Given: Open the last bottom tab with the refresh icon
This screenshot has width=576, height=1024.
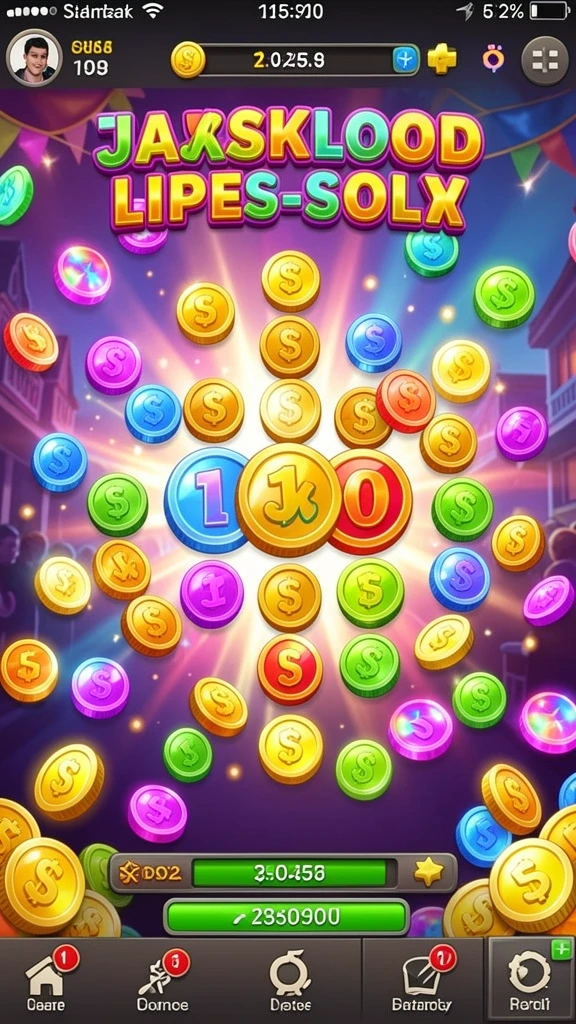Looking at the screenshot, I should pos(530,979).
